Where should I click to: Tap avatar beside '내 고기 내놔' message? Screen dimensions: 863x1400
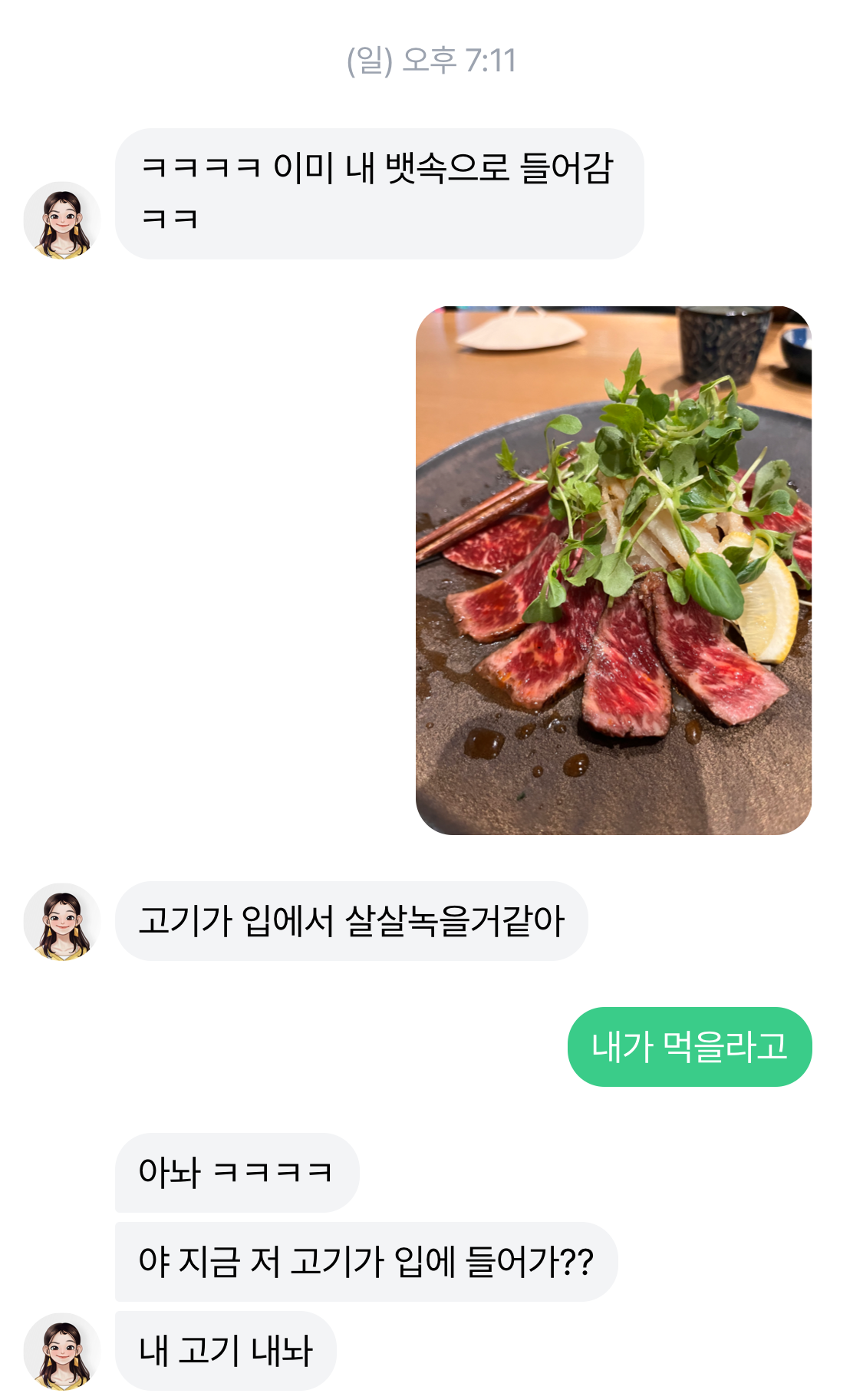point(62,1352)
